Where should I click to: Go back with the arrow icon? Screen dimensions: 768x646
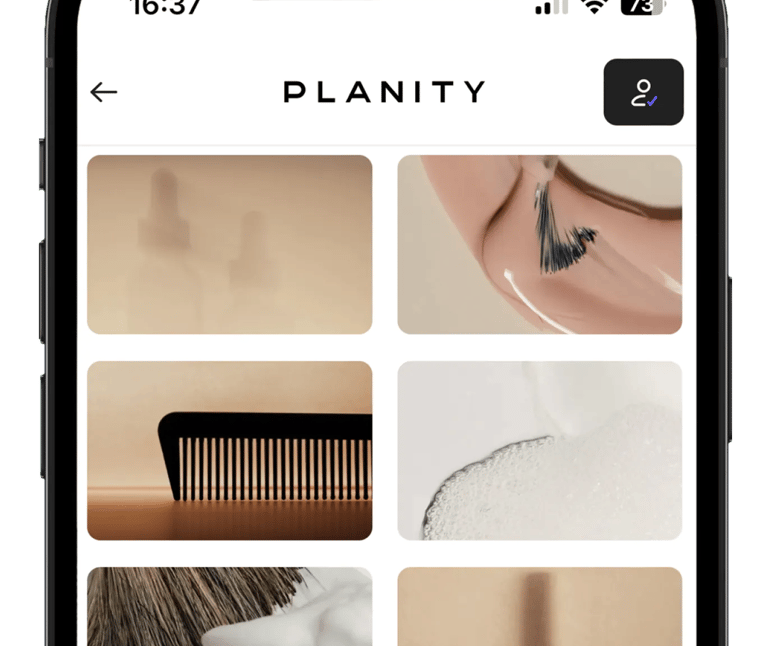tap(104, 92)
